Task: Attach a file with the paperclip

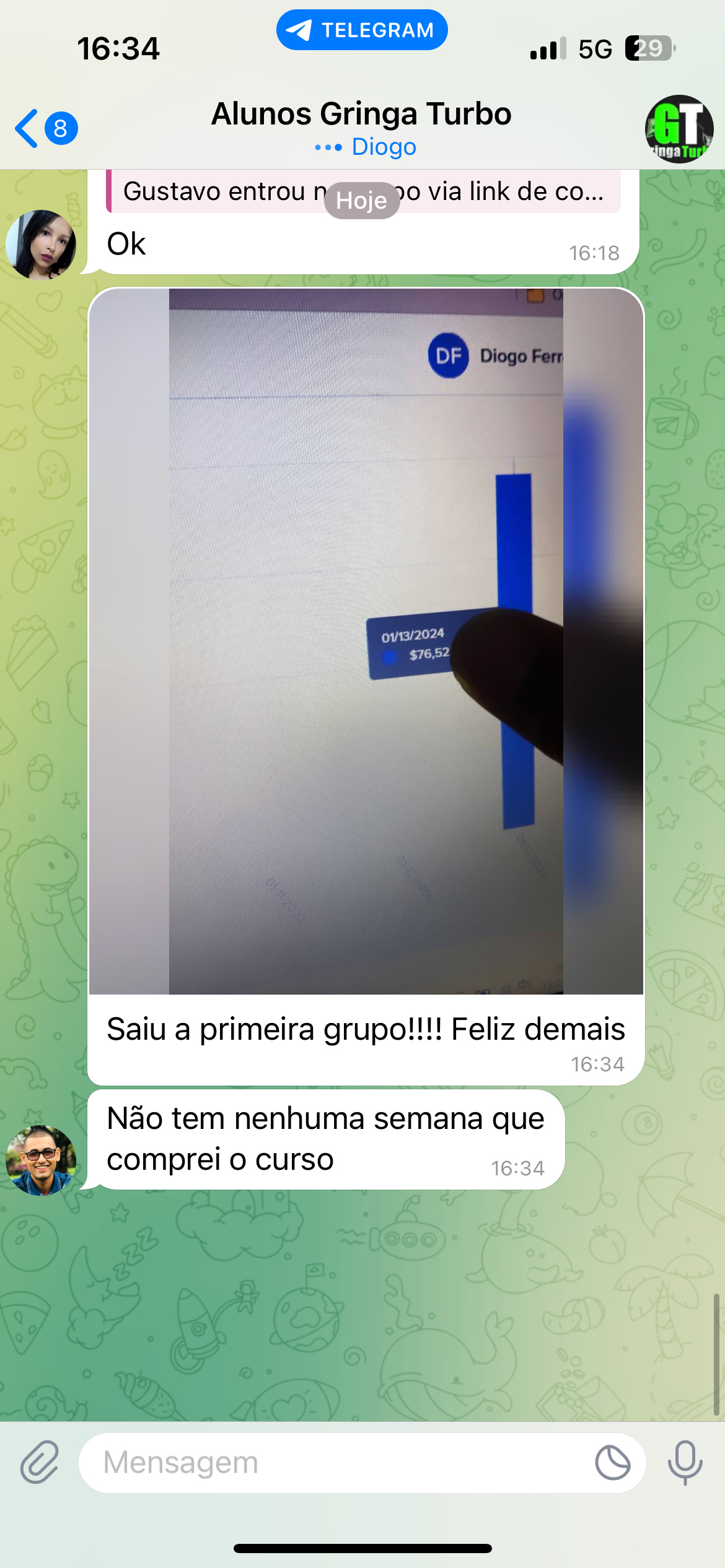Action: click(40, 1462)
